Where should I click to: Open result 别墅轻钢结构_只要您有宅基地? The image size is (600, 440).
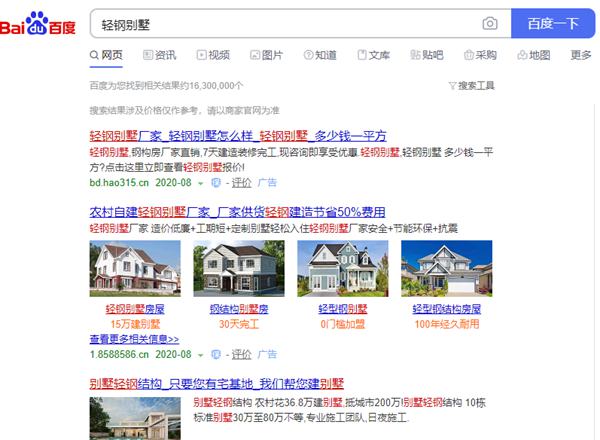(216, 383)
